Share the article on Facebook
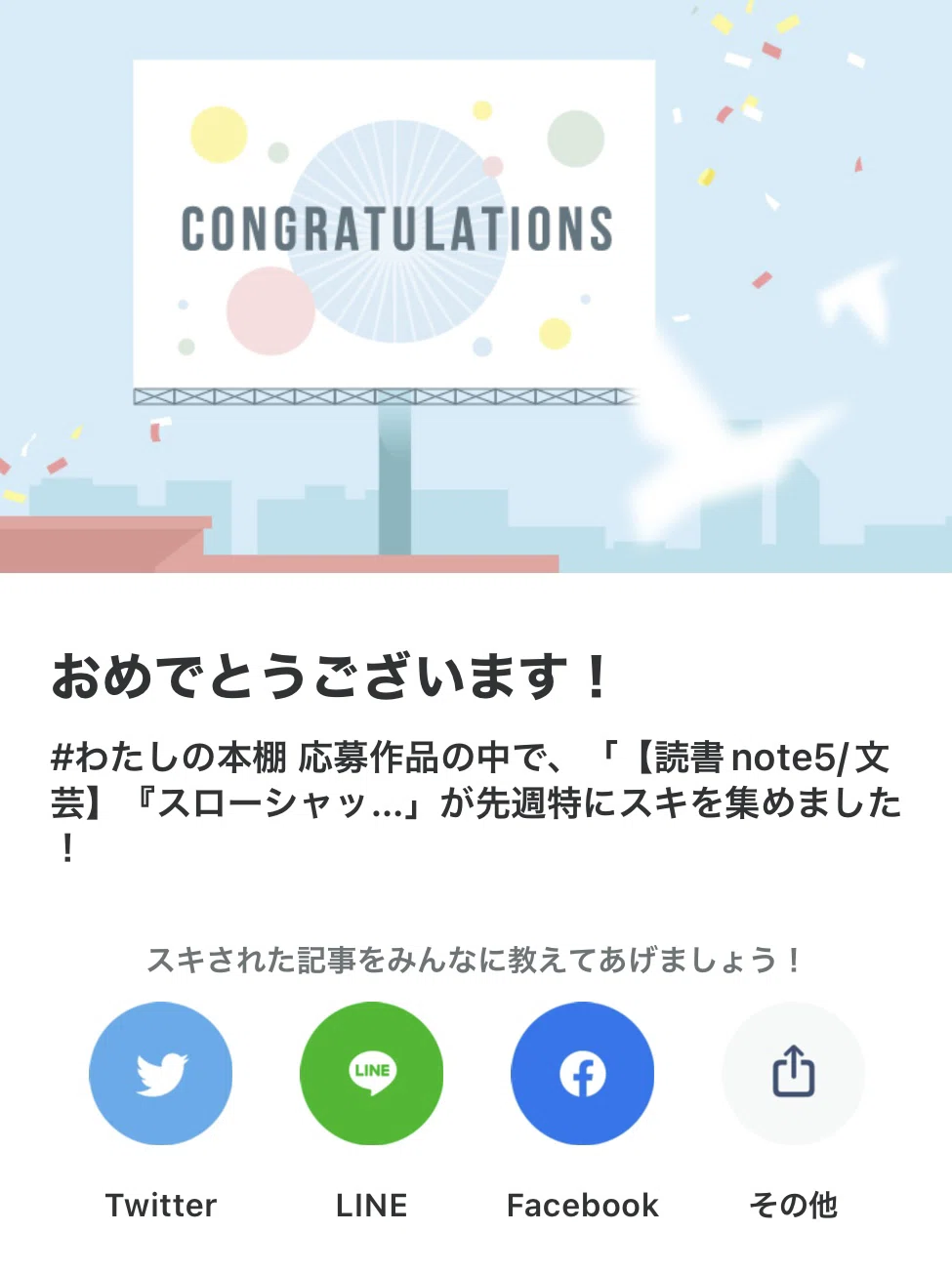The width and height of the screenshot is (952, 1273). click(x=583, y=1073)
